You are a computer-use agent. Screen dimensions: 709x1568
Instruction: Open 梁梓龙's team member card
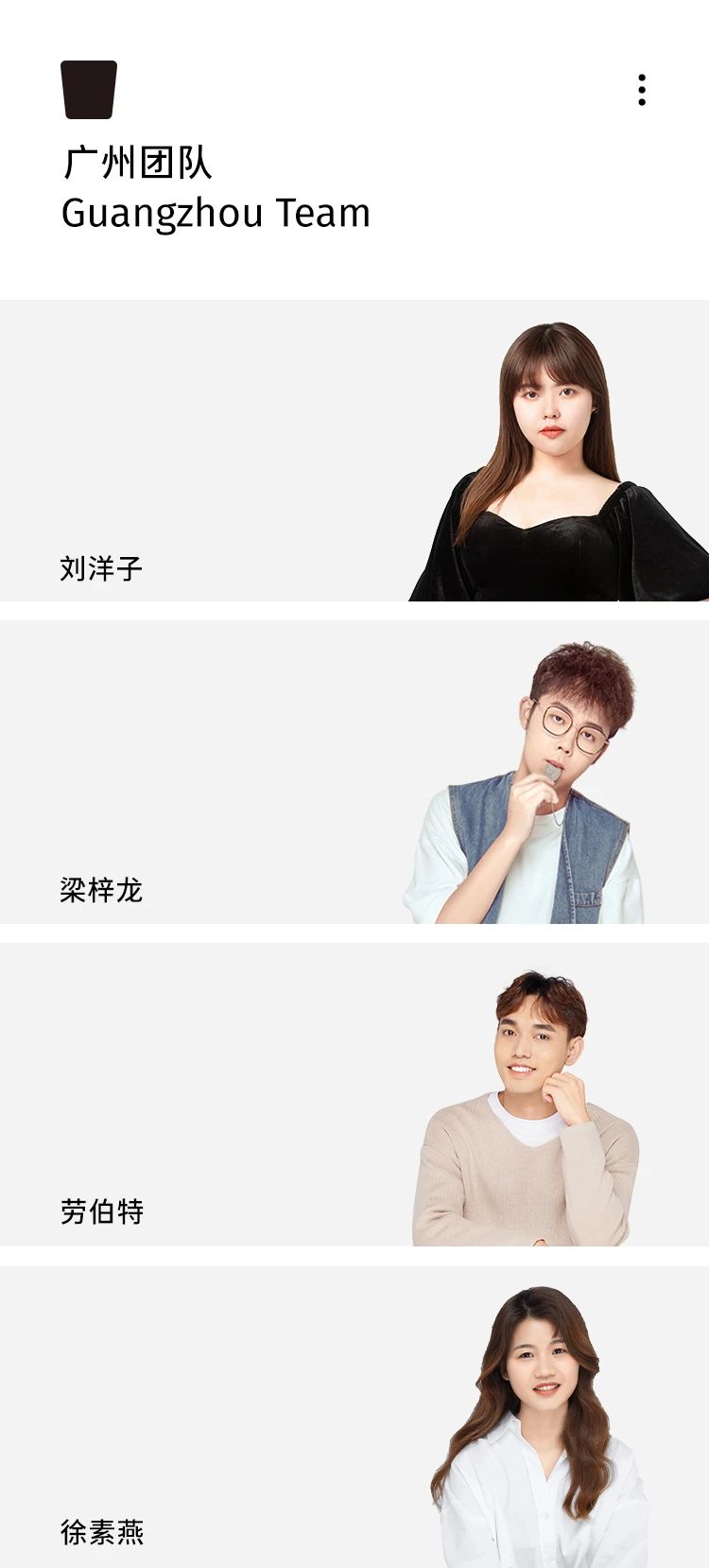coord(354,773)
